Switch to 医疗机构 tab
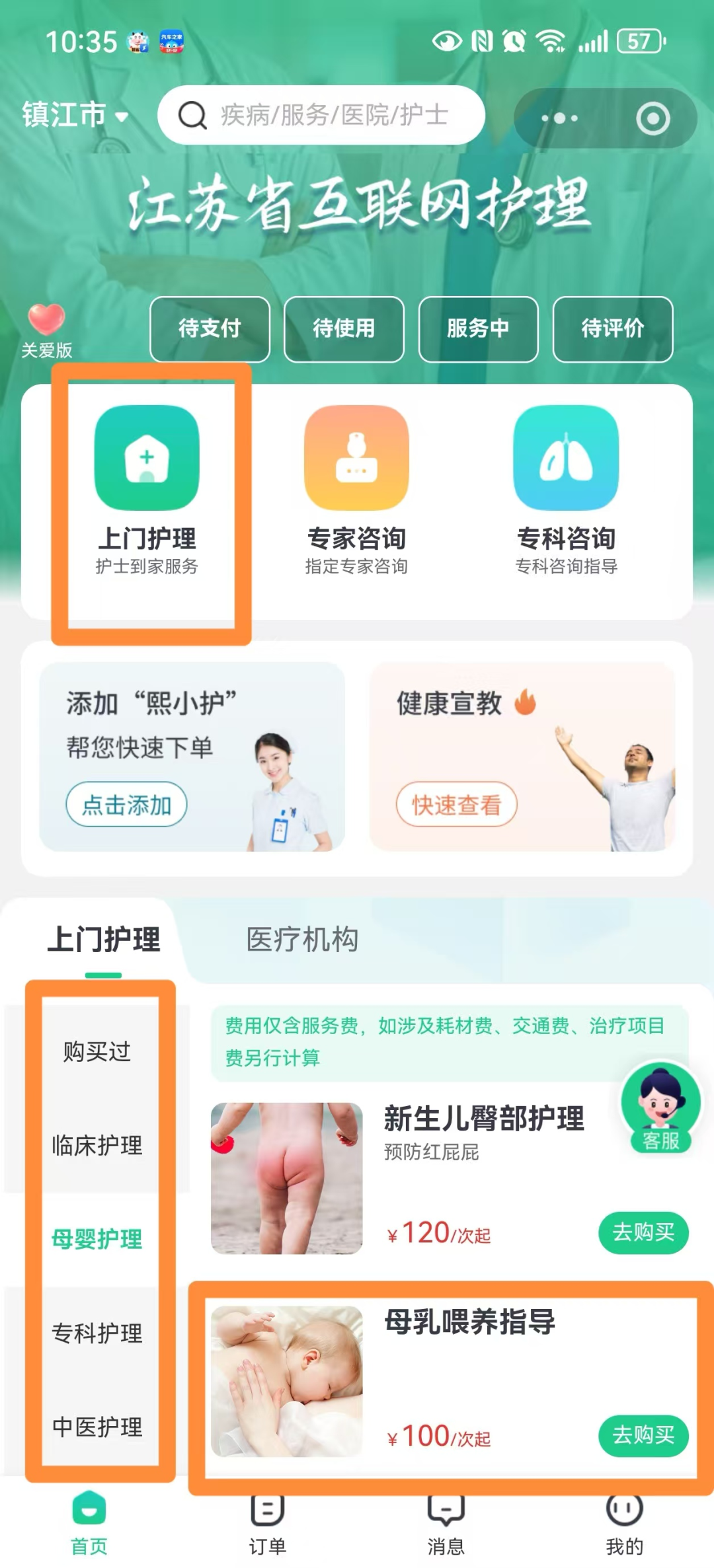The height and width of the screenshot is (1568, 714). click(x=302, y=940)
